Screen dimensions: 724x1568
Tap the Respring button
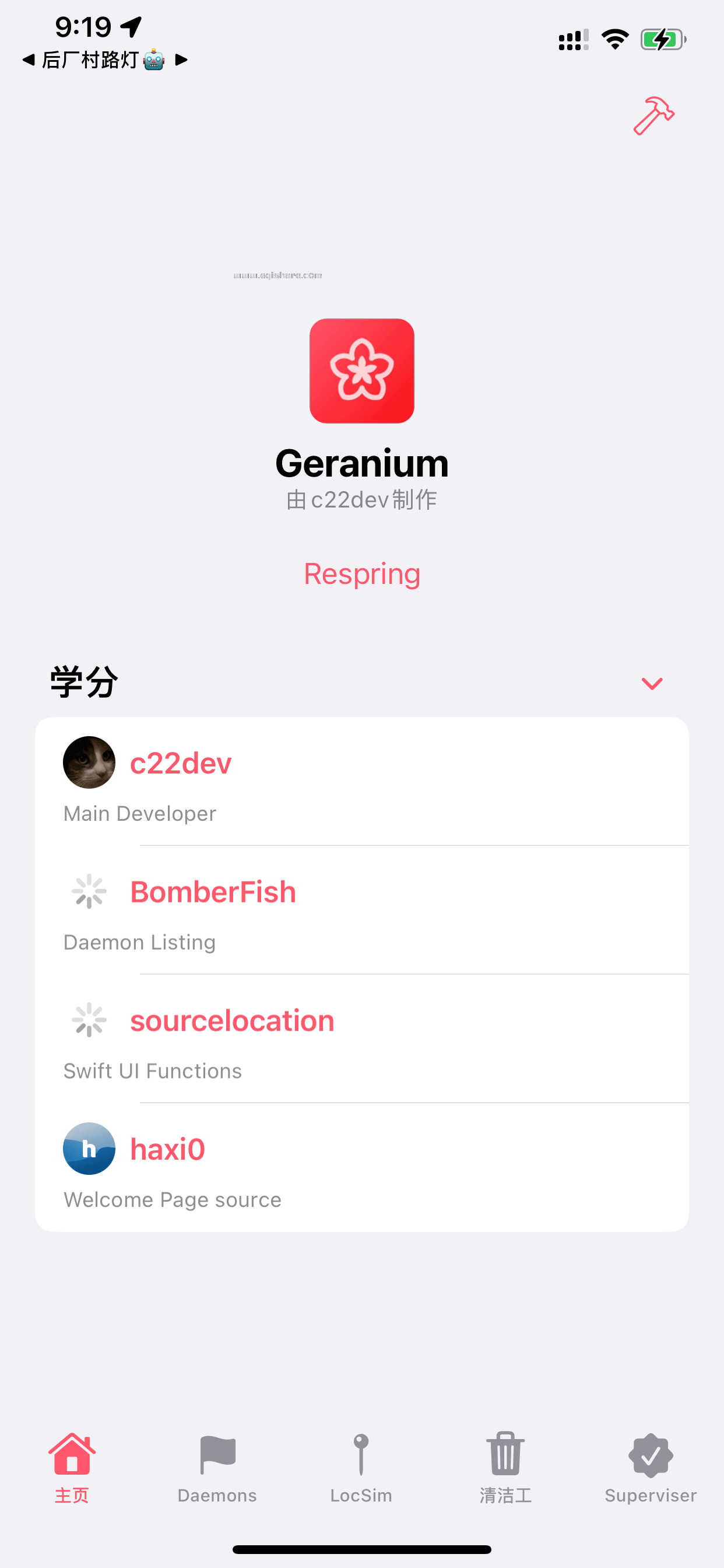(362, 574)
